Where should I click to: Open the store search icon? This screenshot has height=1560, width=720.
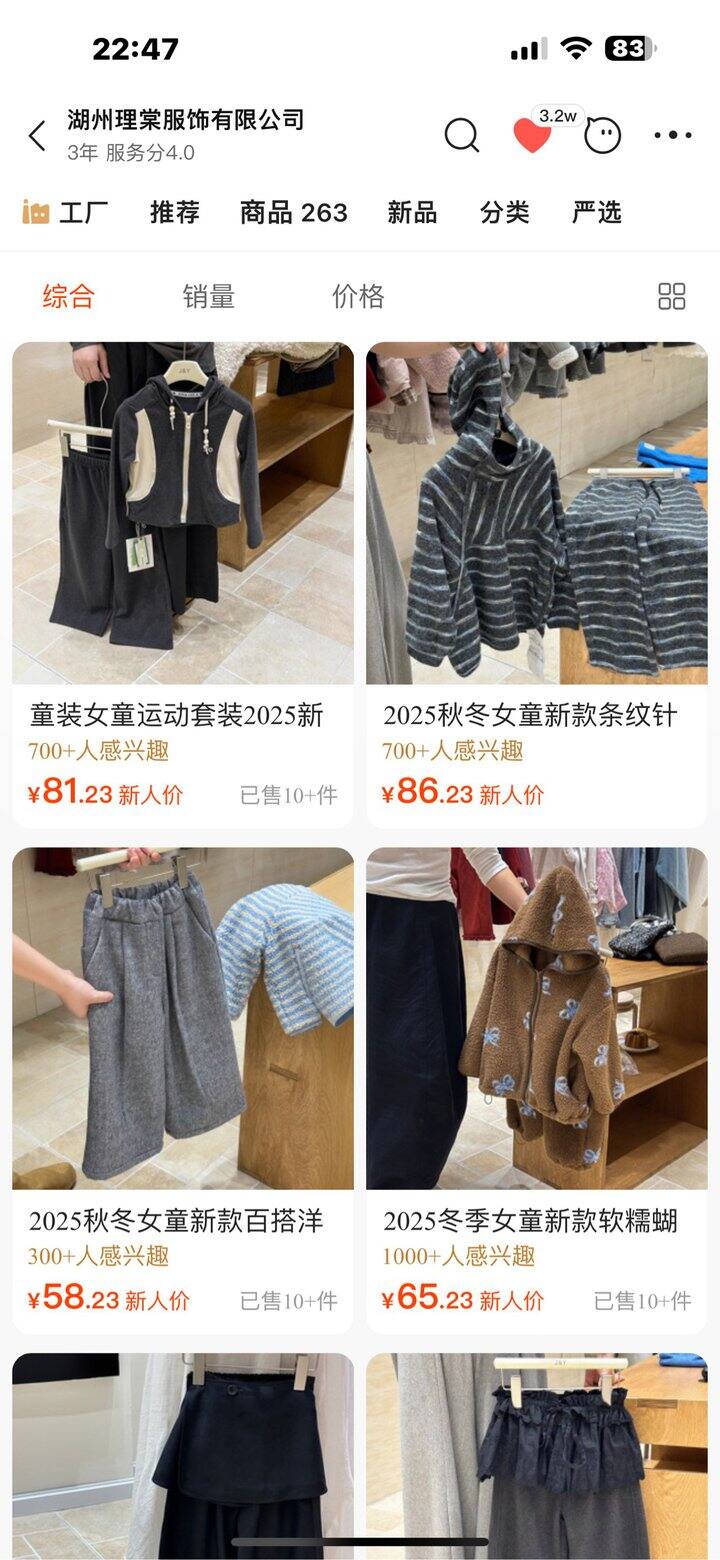[462, 134]
